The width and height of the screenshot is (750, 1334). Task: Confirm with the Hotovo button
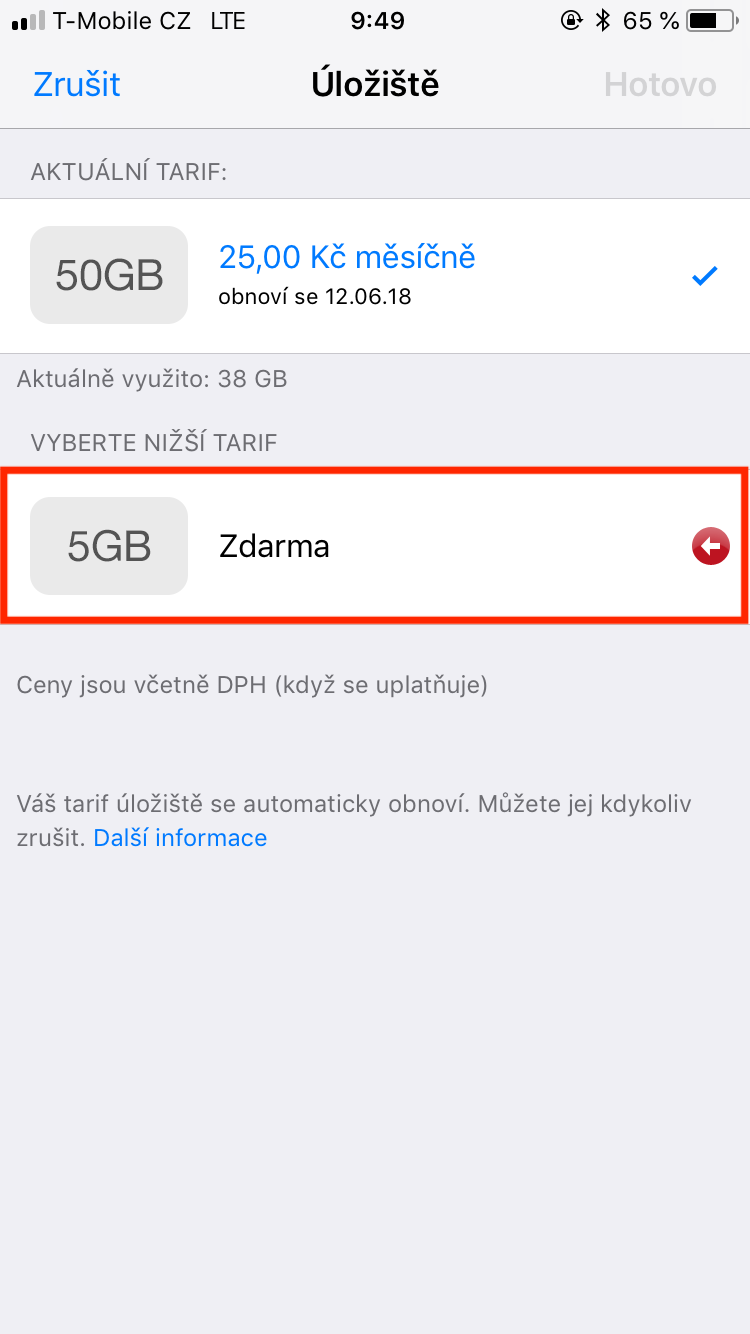(x=660, y=85)
